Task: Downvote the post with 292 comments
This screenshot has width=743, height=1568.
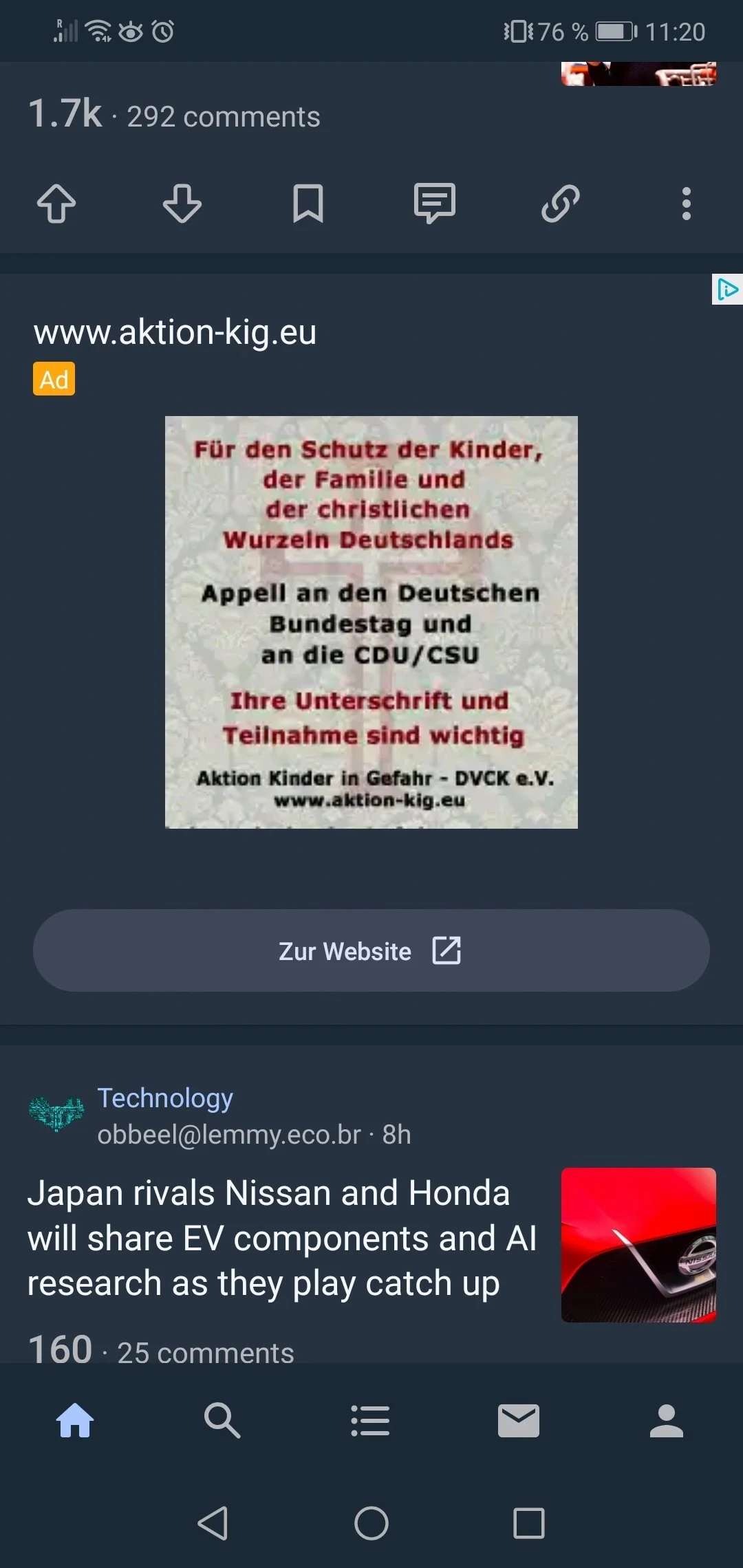Action: [182, 204]
